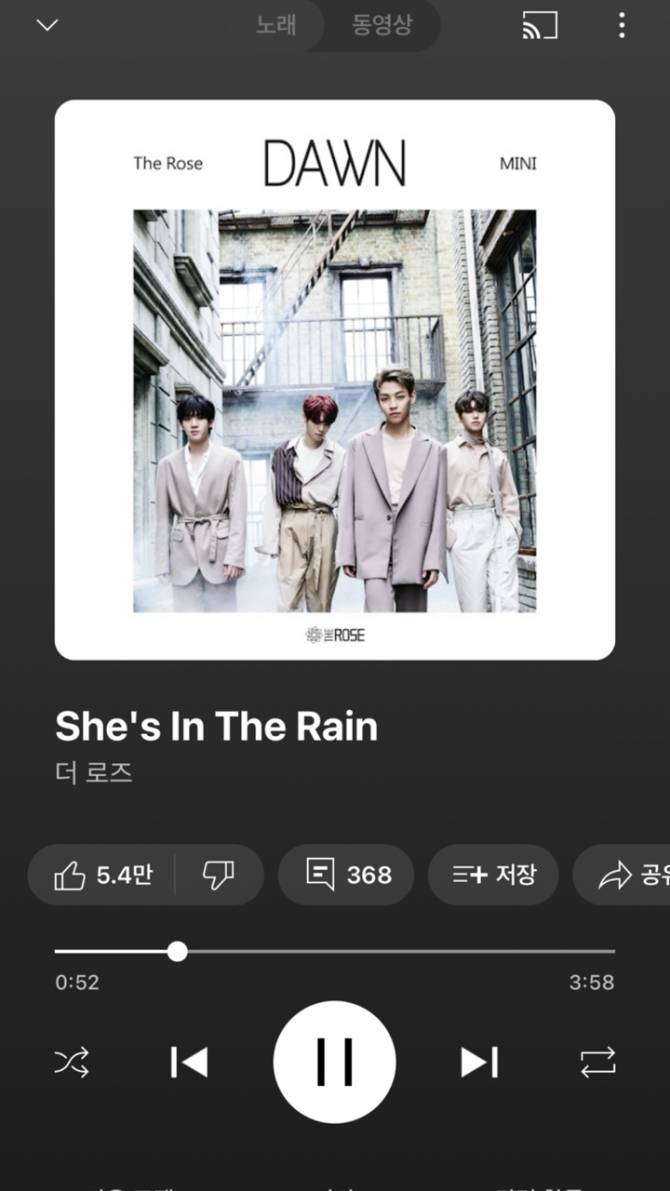670x1191 pixels.
Task: Switch to the 노래 tab
Action: click(x=275, y=25)
